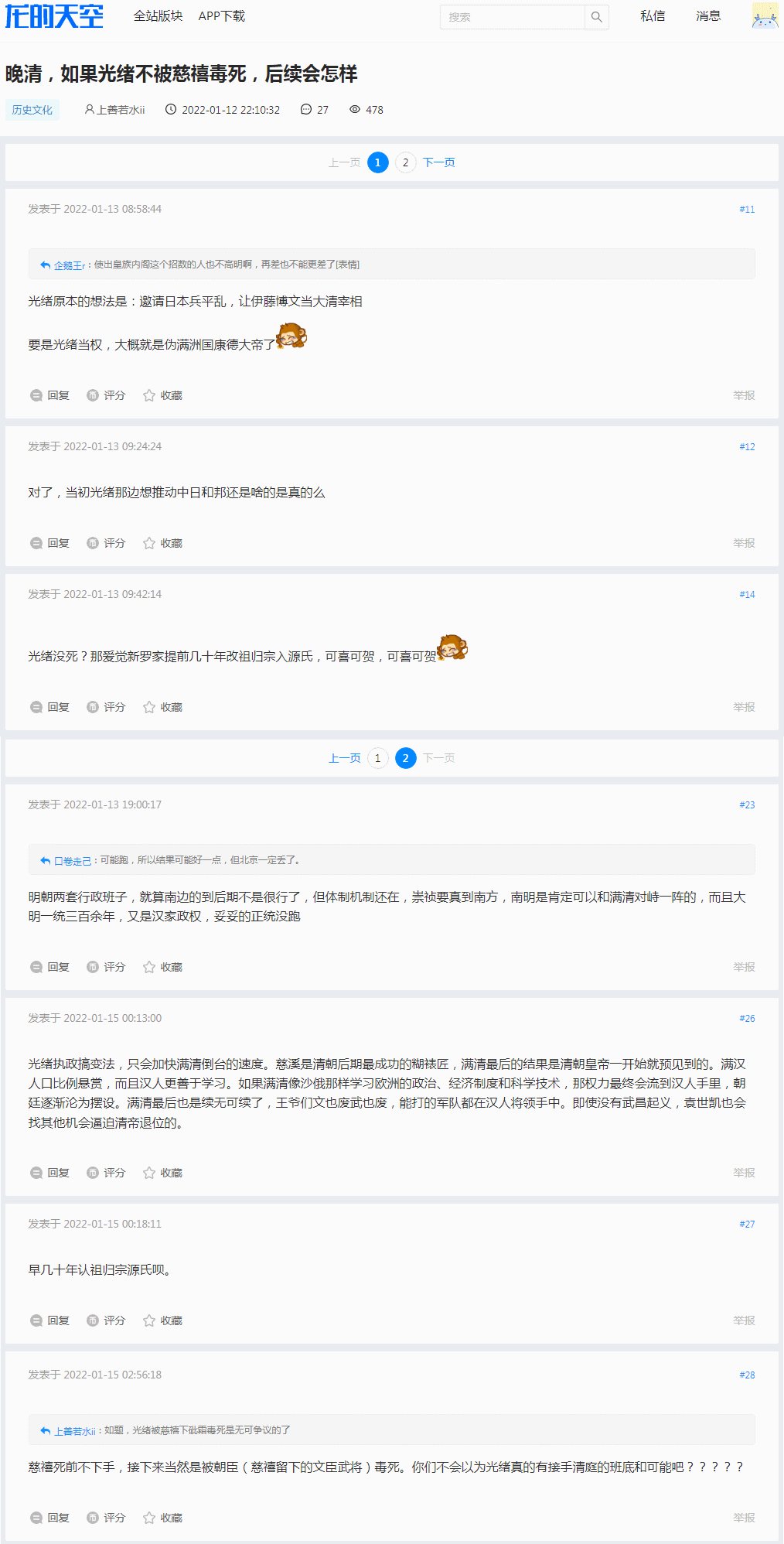Open the APP下载 link

(221, 16)
